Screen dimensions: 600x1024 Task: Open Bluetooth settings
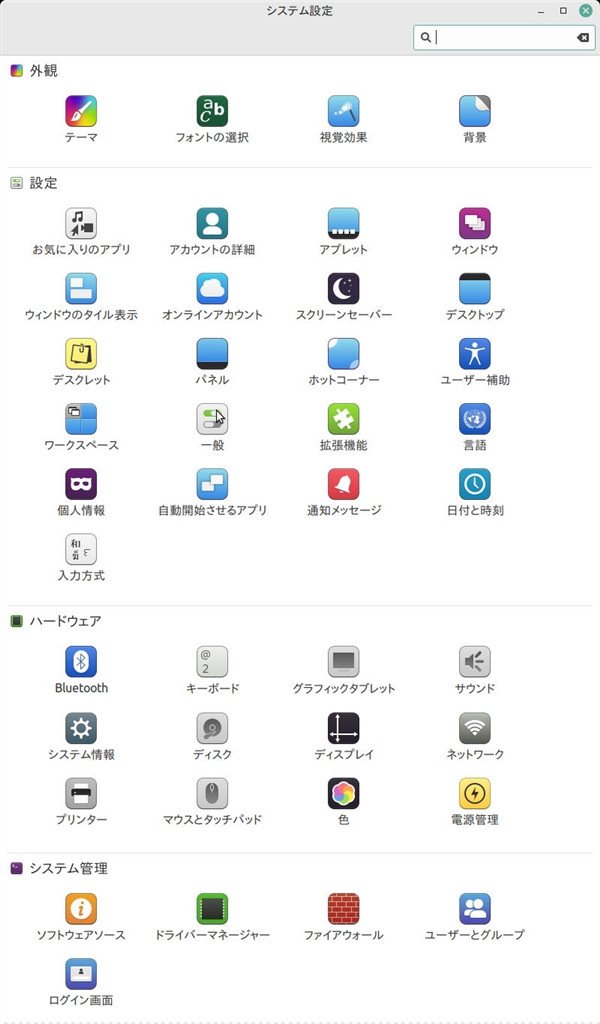point(81,662)
